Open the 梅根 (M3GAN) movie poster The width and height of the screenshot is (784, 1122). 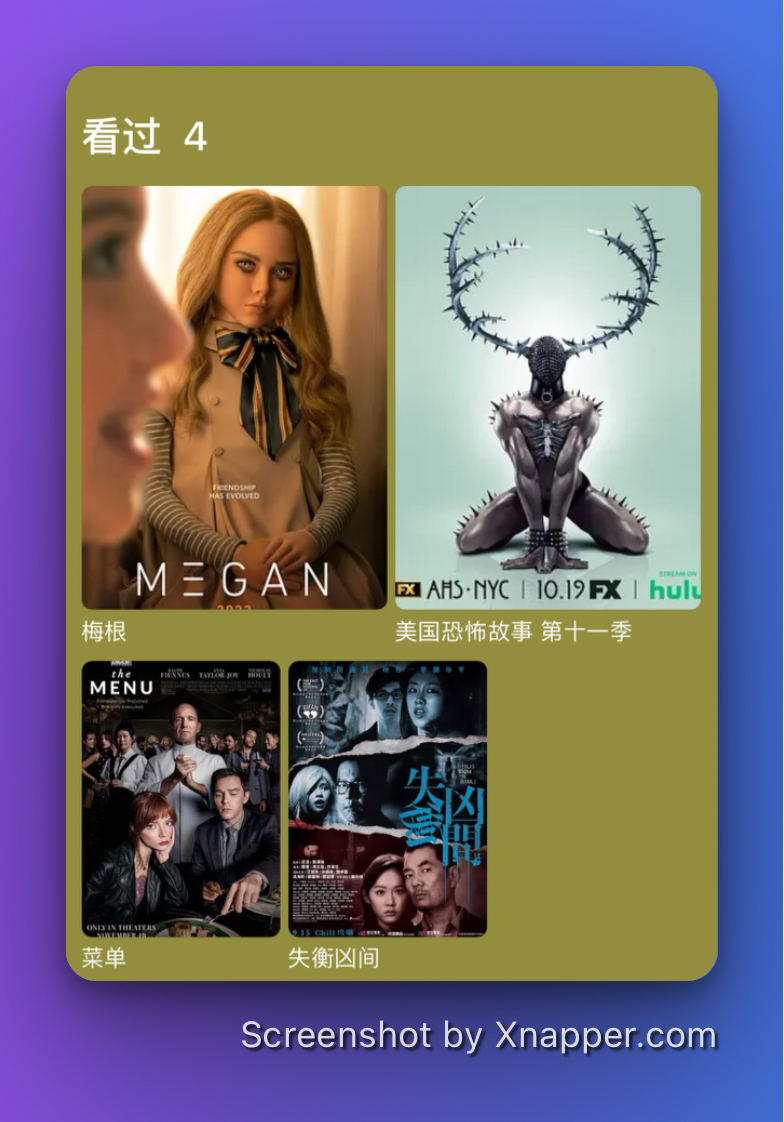234,397
